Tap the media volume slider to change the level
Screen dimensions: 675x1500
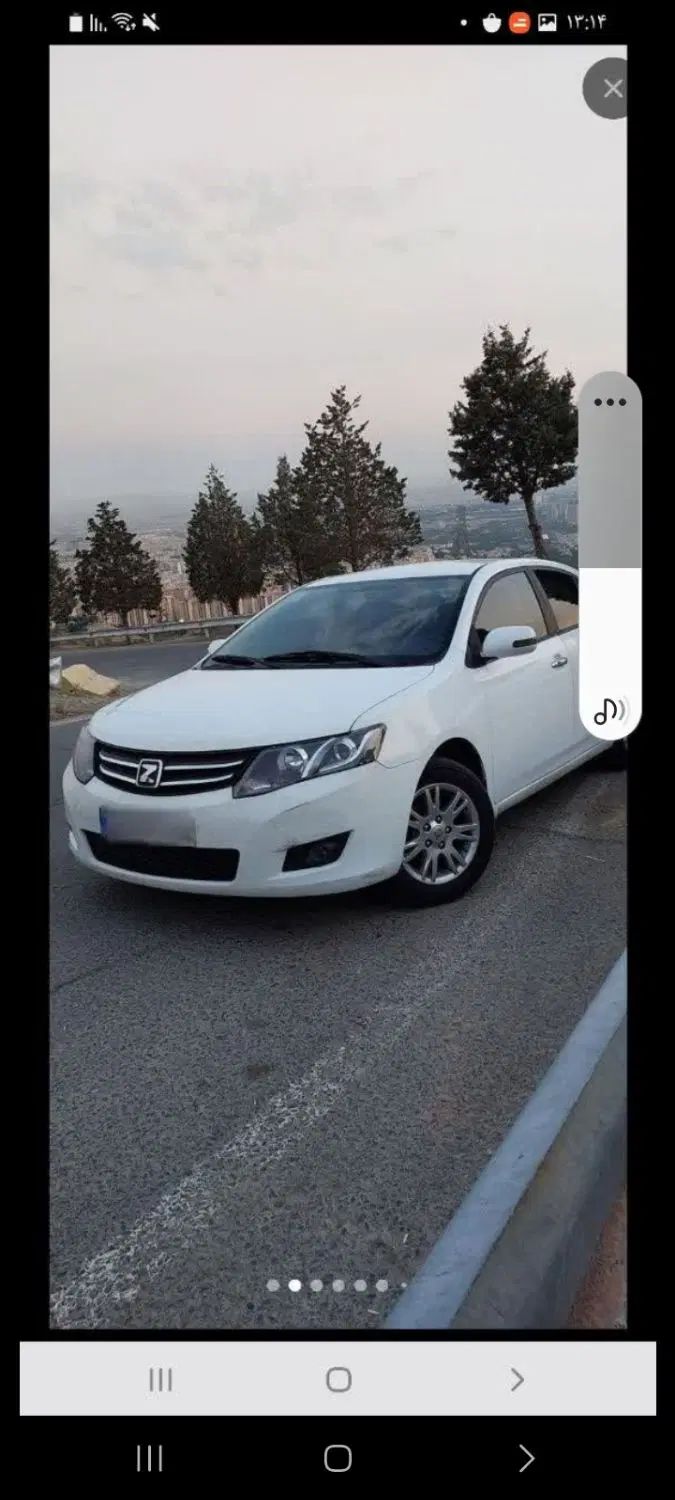[610, 560]
